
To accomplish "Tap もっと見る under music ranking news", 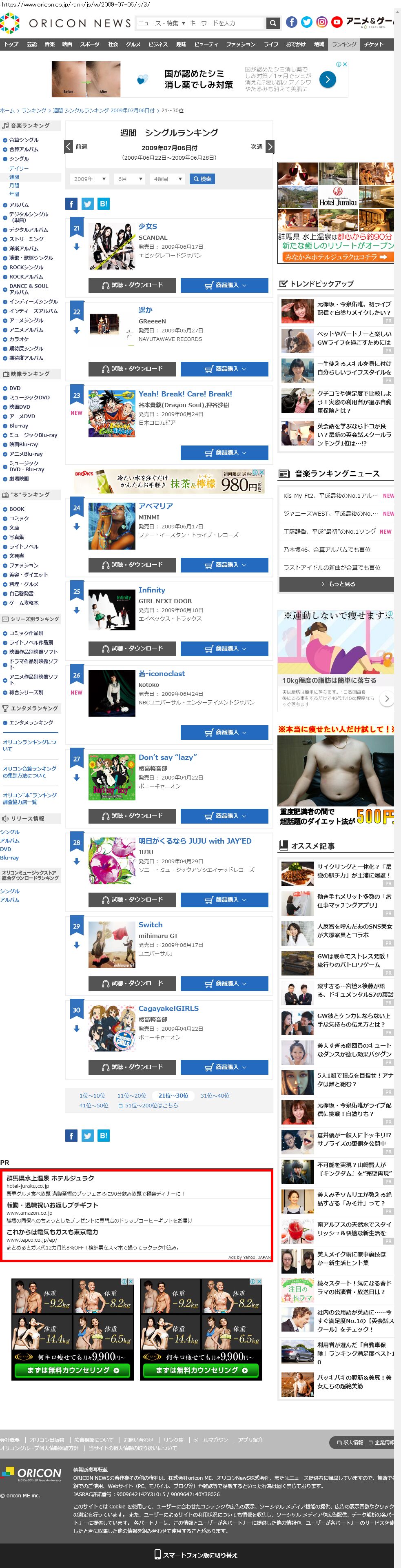I will (337, 584).
